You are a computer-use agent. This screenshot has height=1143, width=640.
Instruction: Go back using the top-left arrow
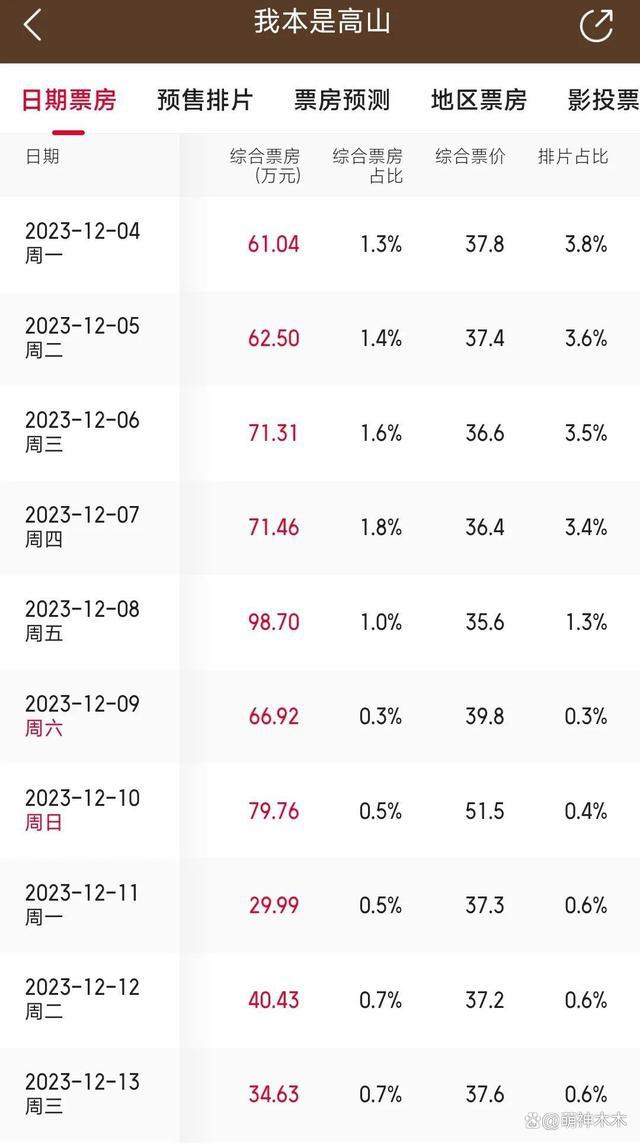(x=32, y=26)
